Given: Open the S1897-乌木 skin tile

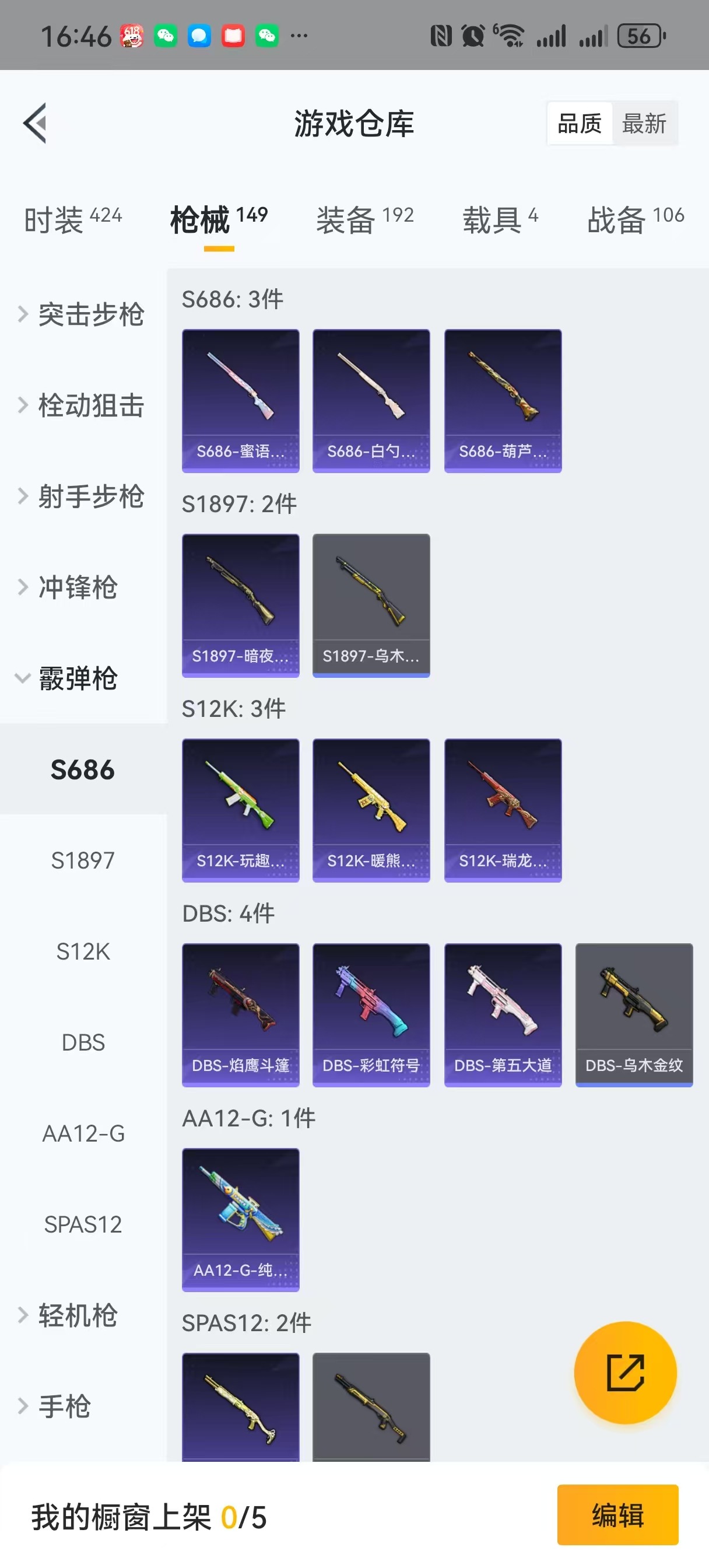Looking at the screenshot, I should pos(371,605).
